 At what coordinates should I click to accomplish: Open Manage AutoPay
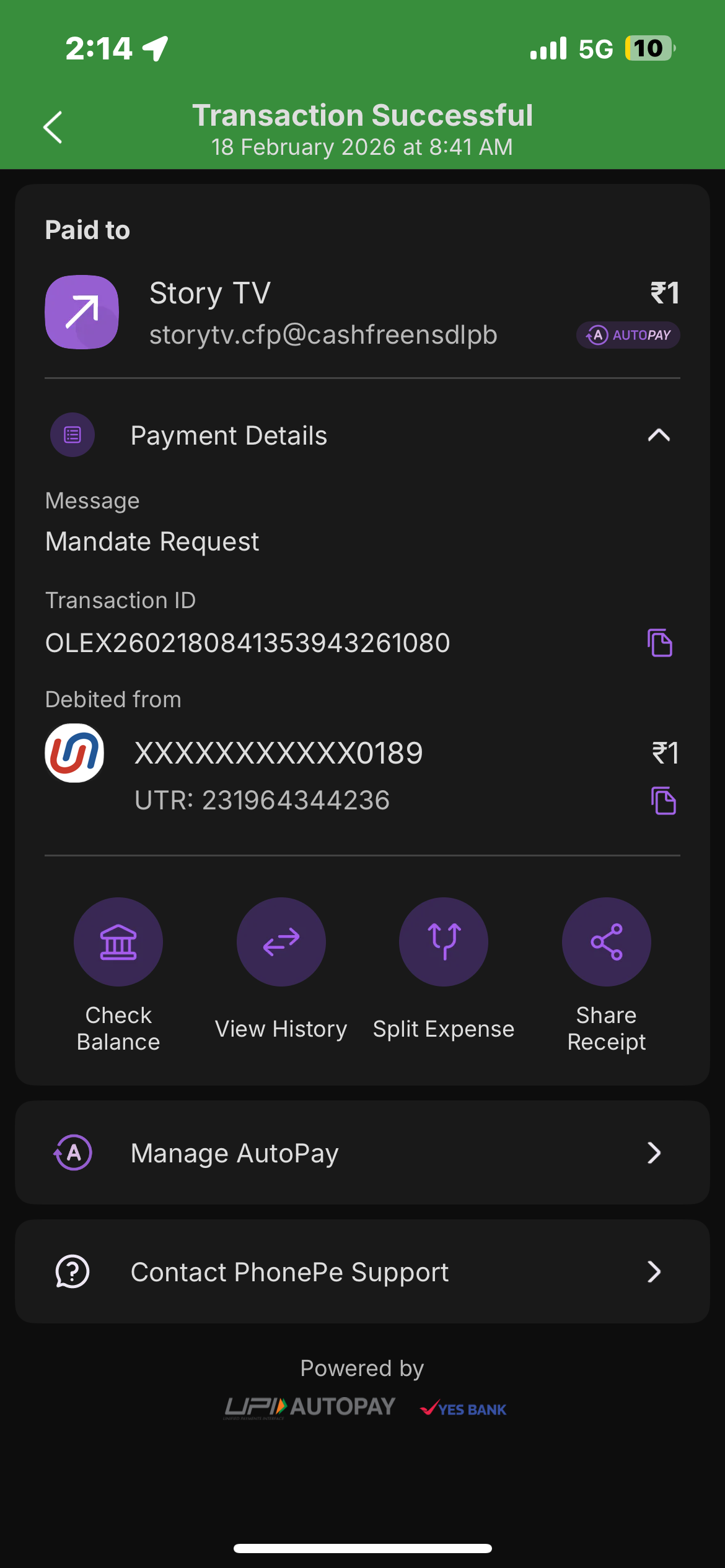point(362,1153)
